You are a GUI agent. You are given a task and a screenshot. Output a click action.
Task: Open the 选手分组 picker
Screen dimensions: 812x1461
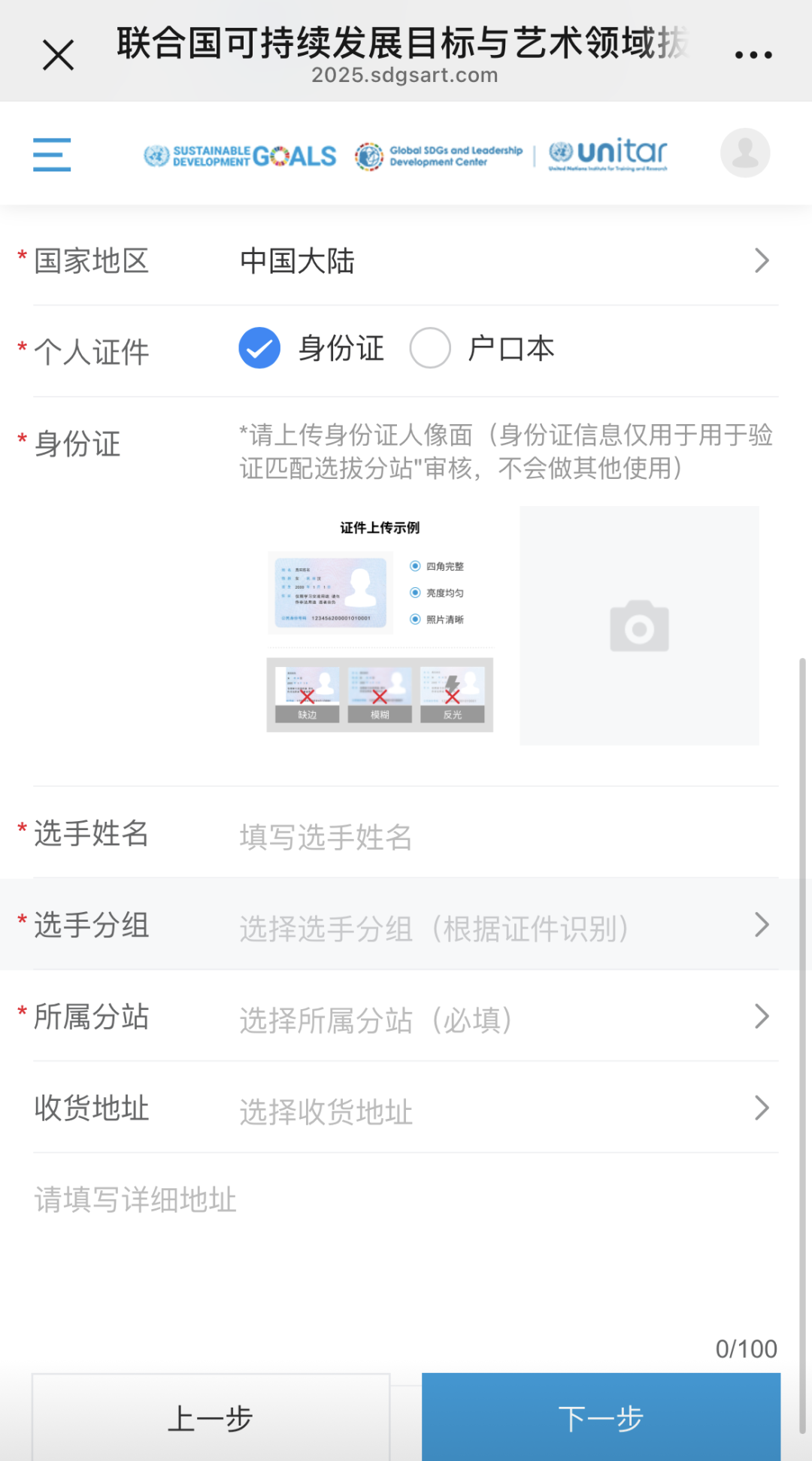[406, 925]
